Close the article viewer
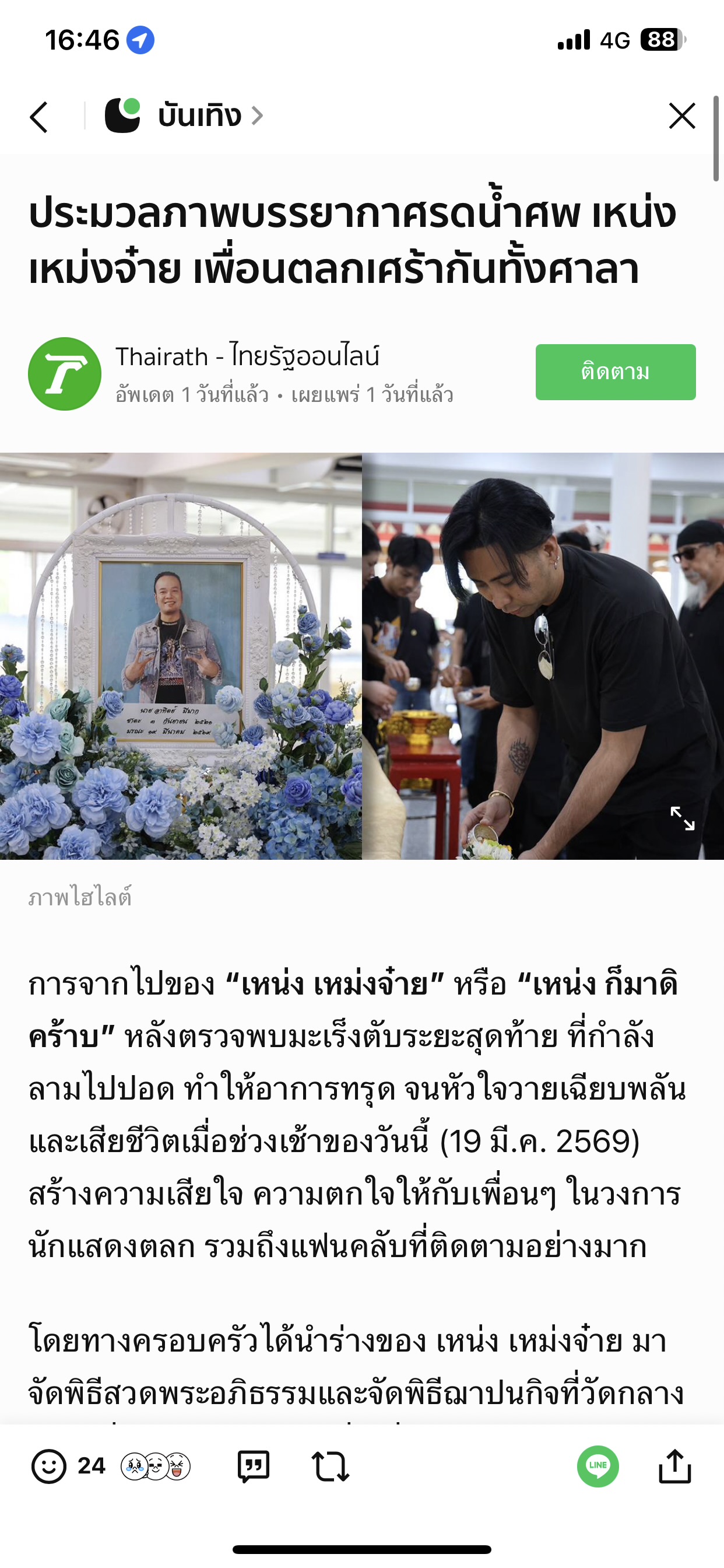 click(x=681, y=116)
